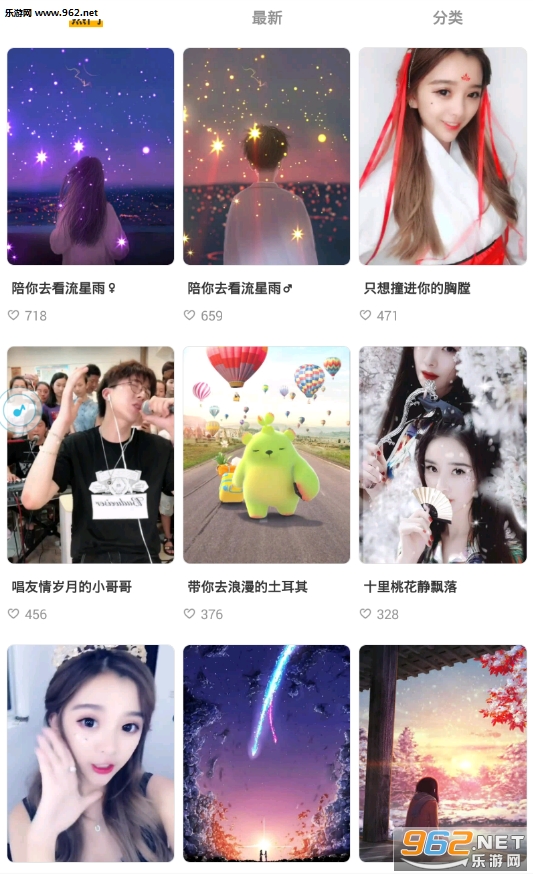Open the comet night sky tile
Image resolution: width=533 pixels, height=877 pixels.
(x=267, y=753)
